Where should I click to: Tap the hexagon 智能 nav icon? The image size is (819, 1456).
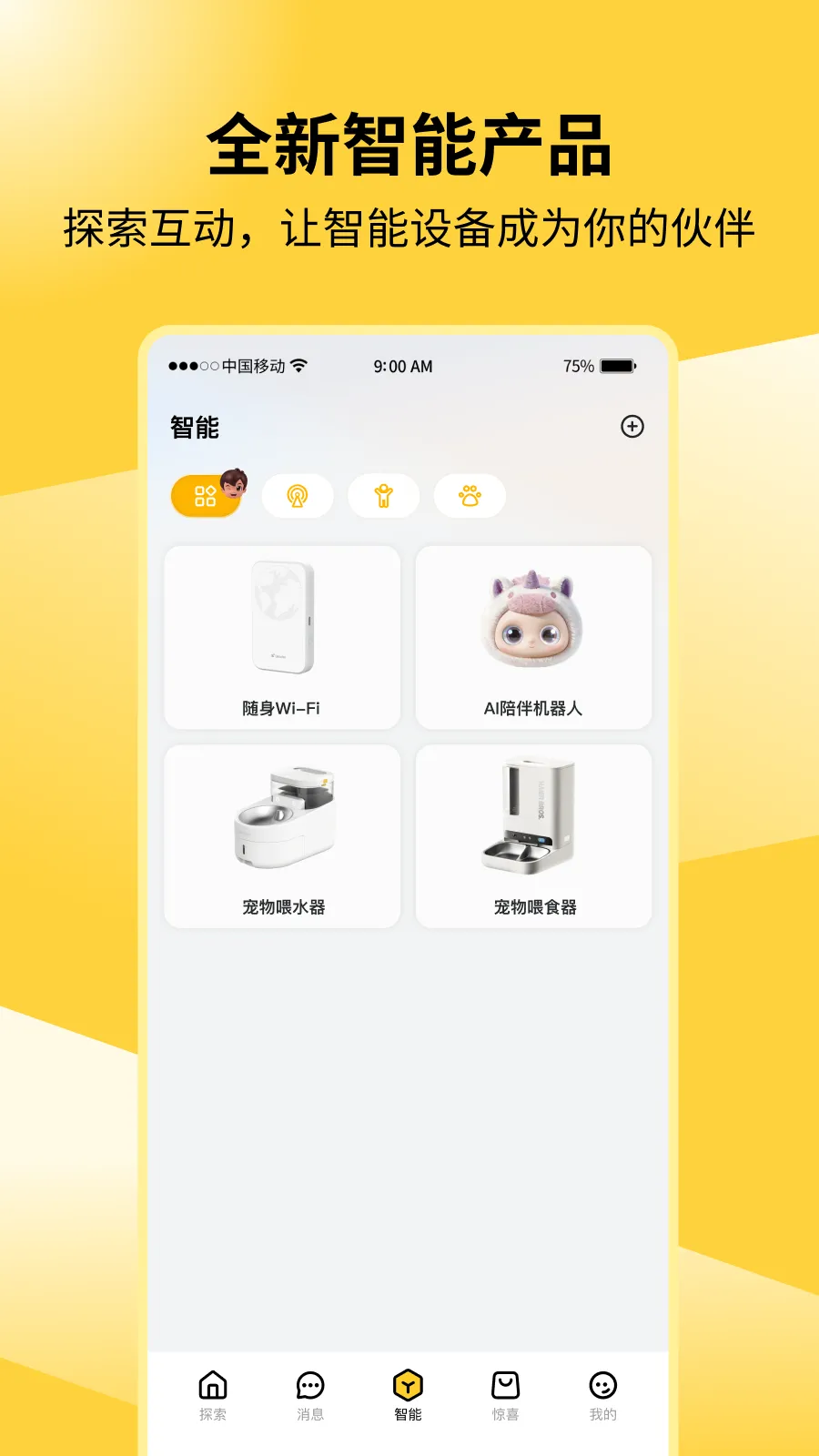[x=408, y=1384]
